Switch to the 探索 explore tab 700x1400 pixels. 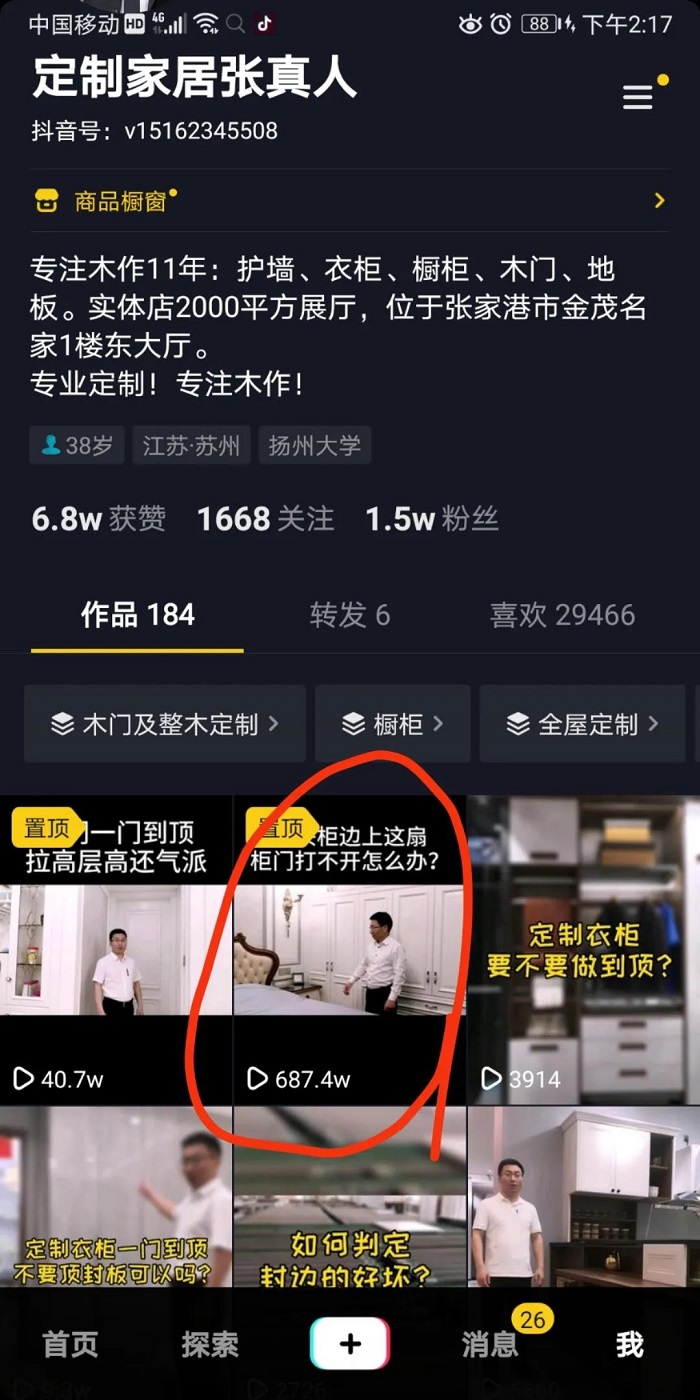click(210, 1345)
